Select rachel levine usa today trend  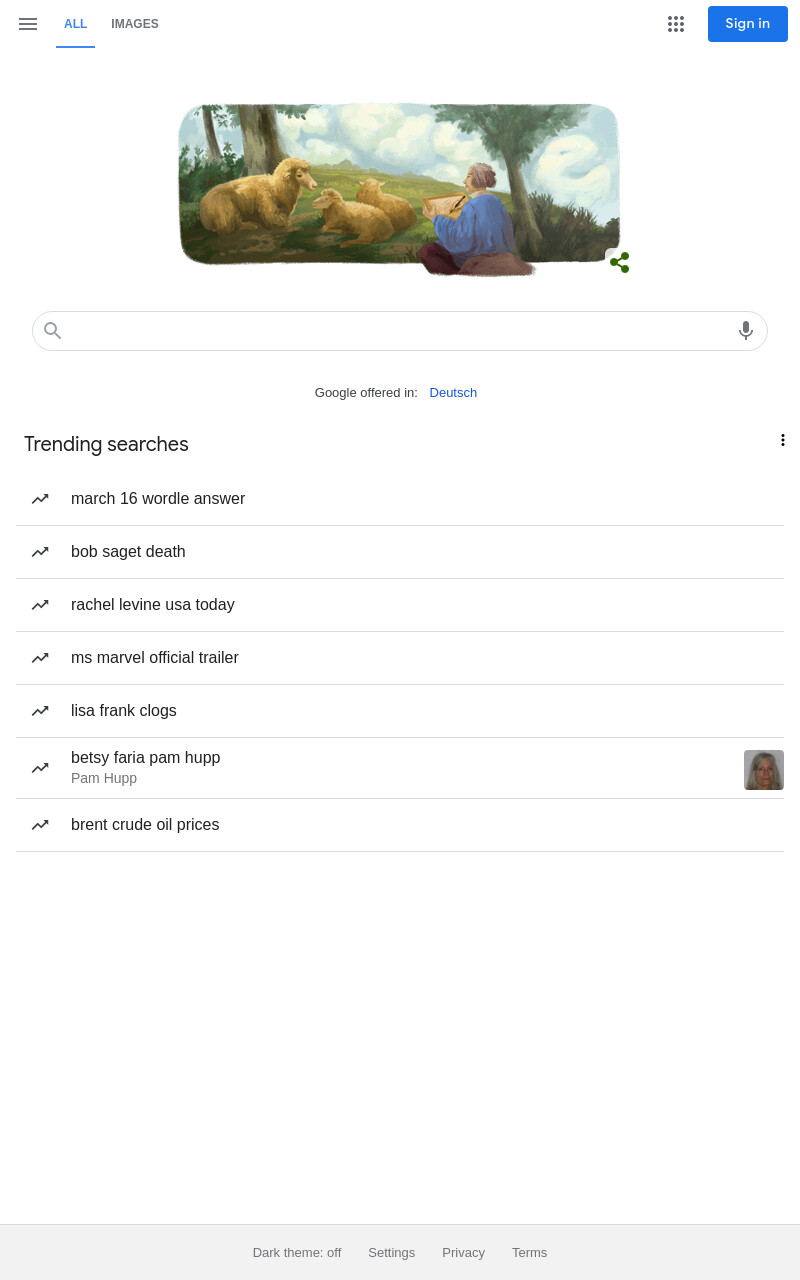coord(400,605)
